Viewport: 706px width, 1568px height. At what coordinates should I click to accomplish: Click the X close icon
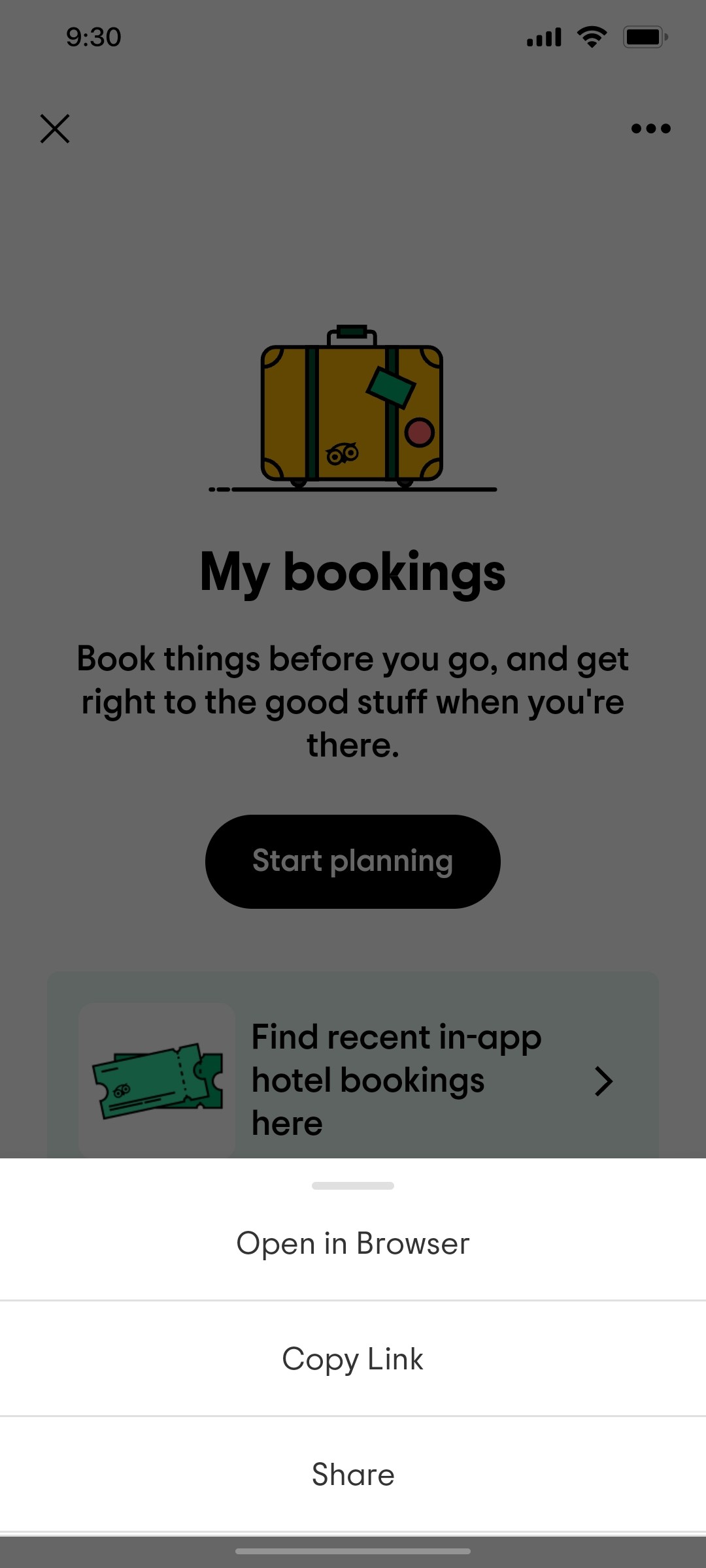tap(55, 128)
